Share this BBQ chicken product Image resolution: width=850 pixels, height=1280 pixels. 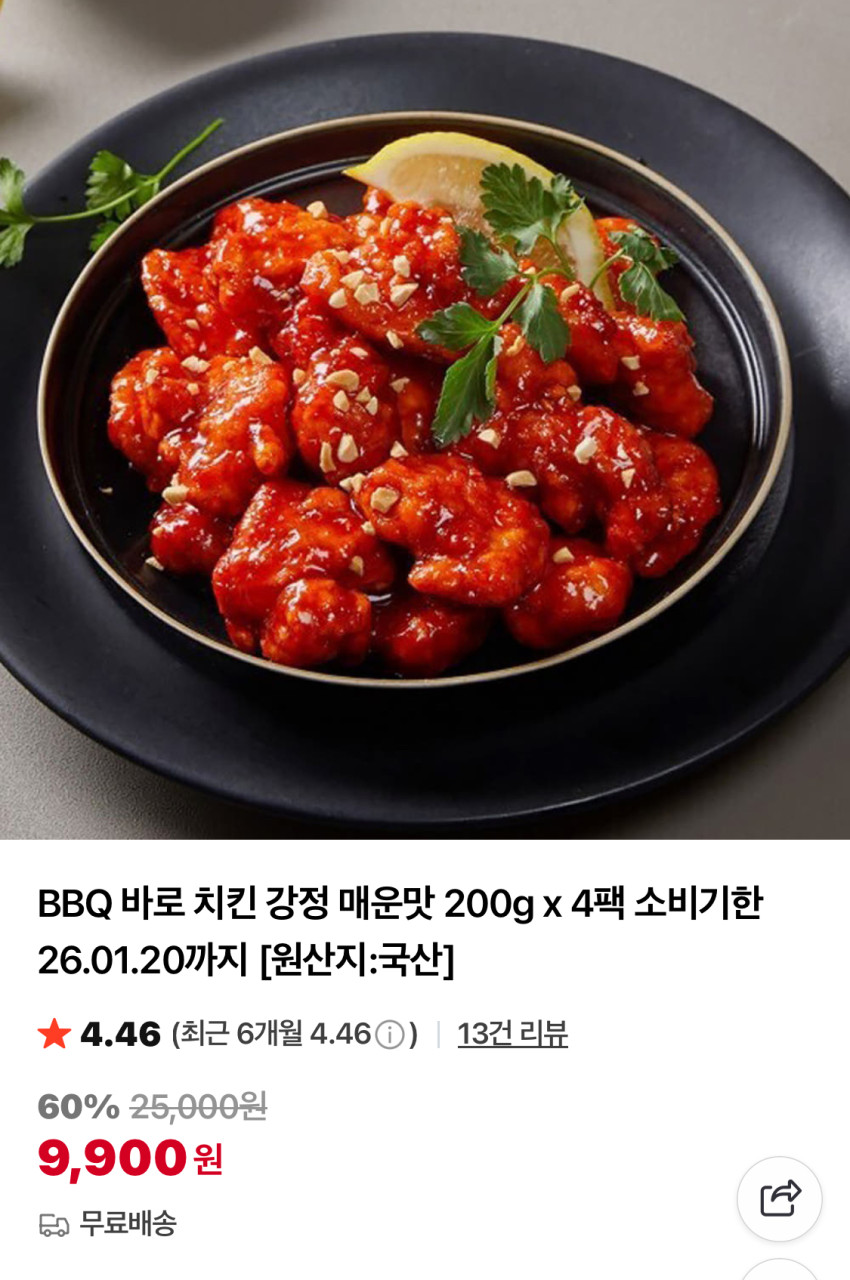780,1198
